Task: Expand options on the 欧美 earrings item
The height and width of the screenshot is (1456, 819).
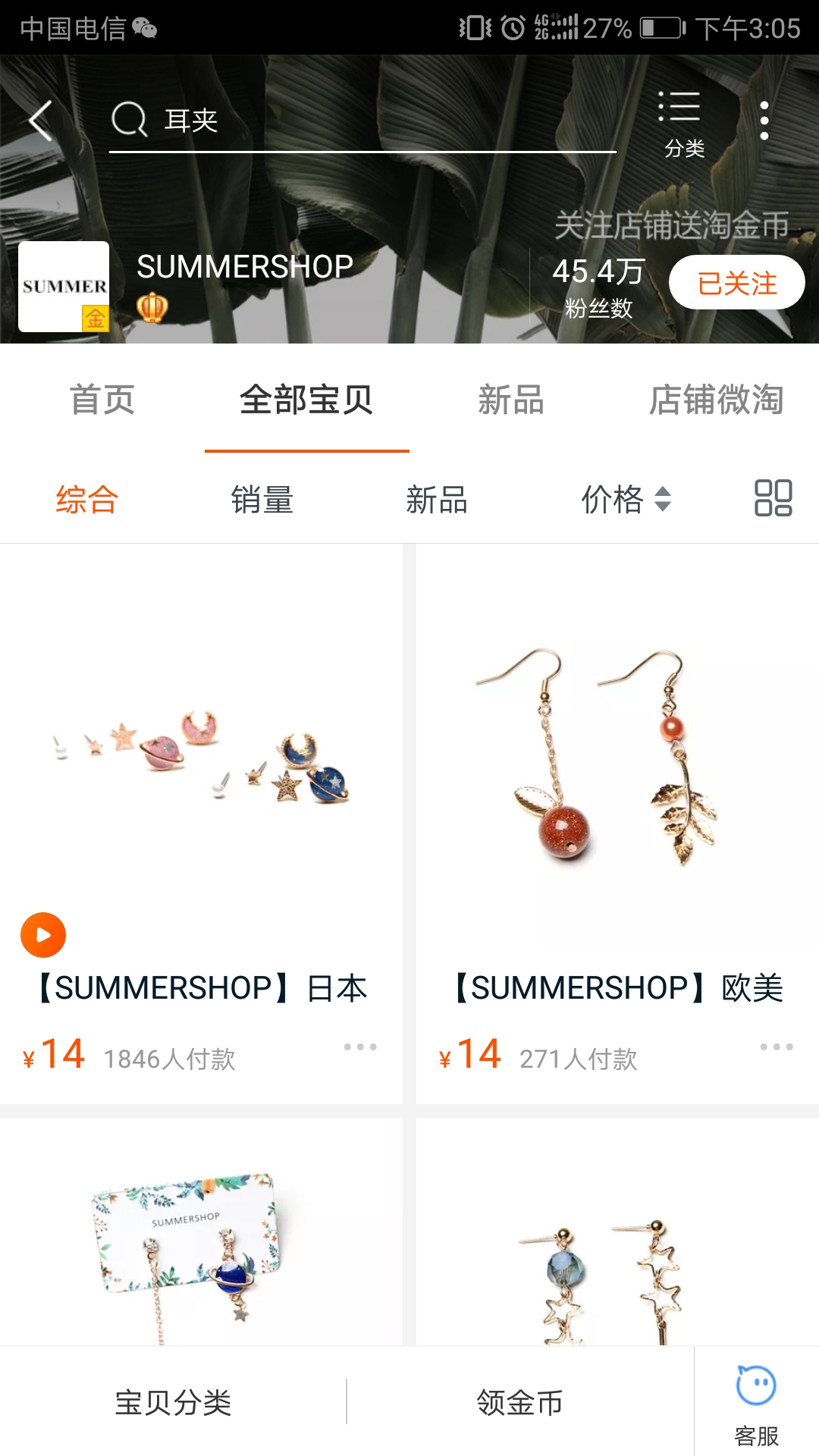Action: click(775, 1046)
